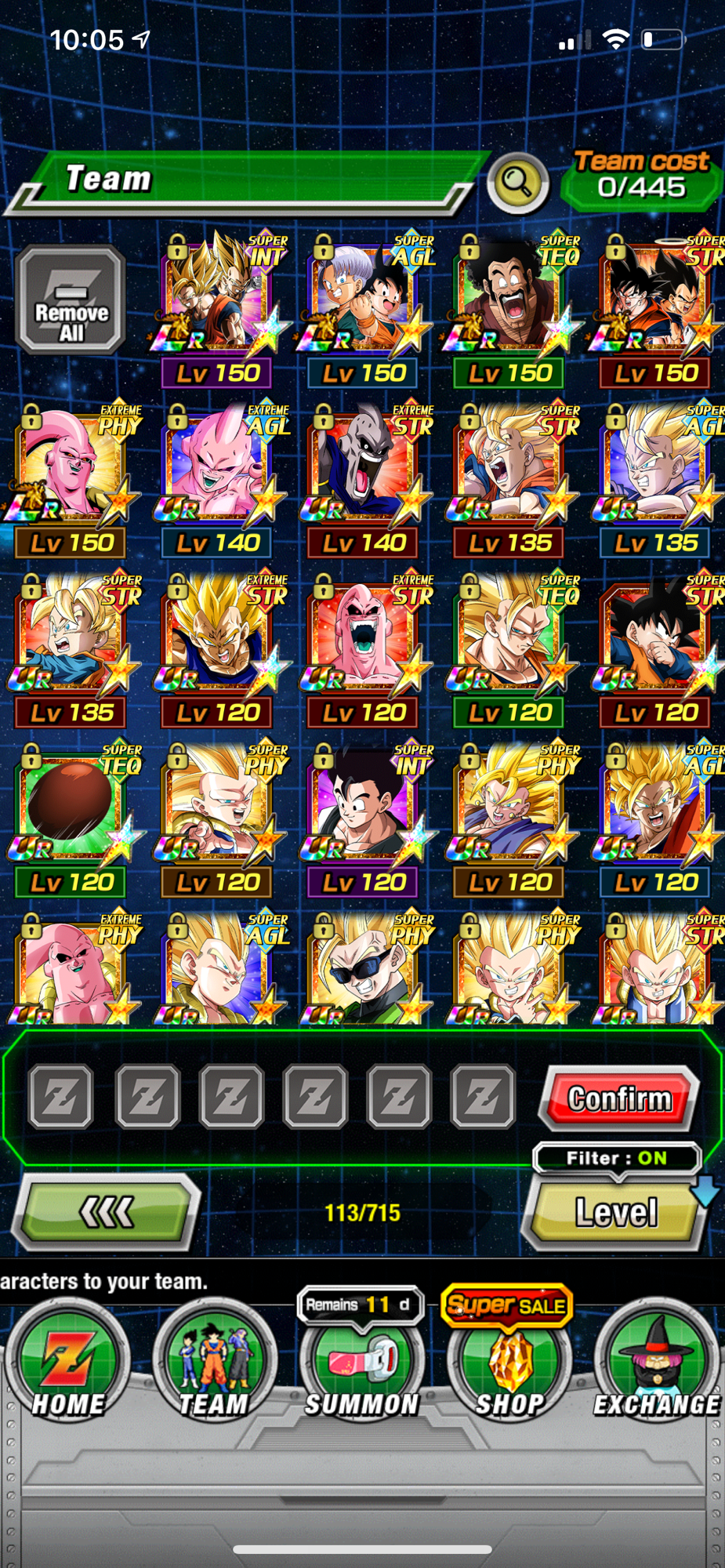Open the magnifying glass search icon
Screen dimensions: 725x1568
click(x=517, y=183)
